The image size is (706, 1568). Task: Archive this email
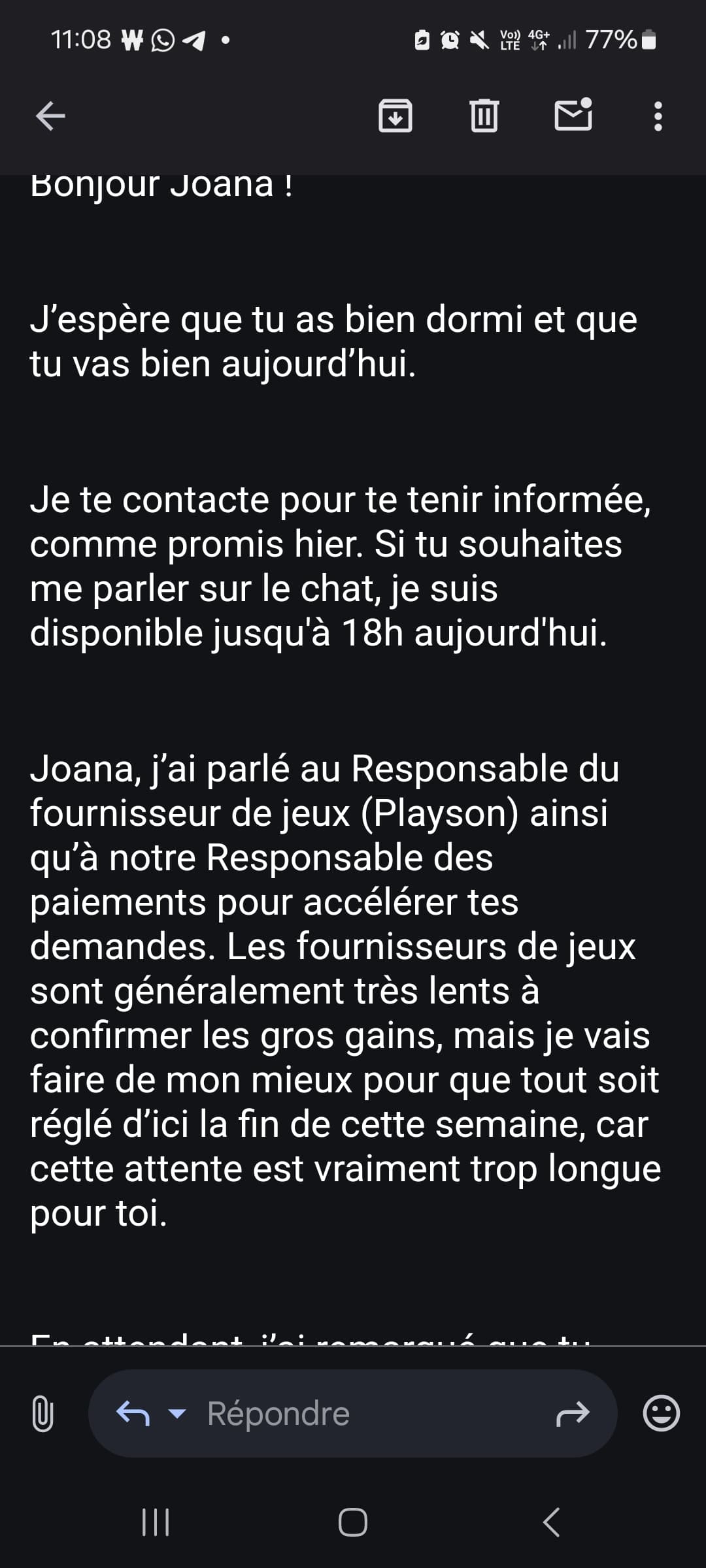tap(395, 116)
